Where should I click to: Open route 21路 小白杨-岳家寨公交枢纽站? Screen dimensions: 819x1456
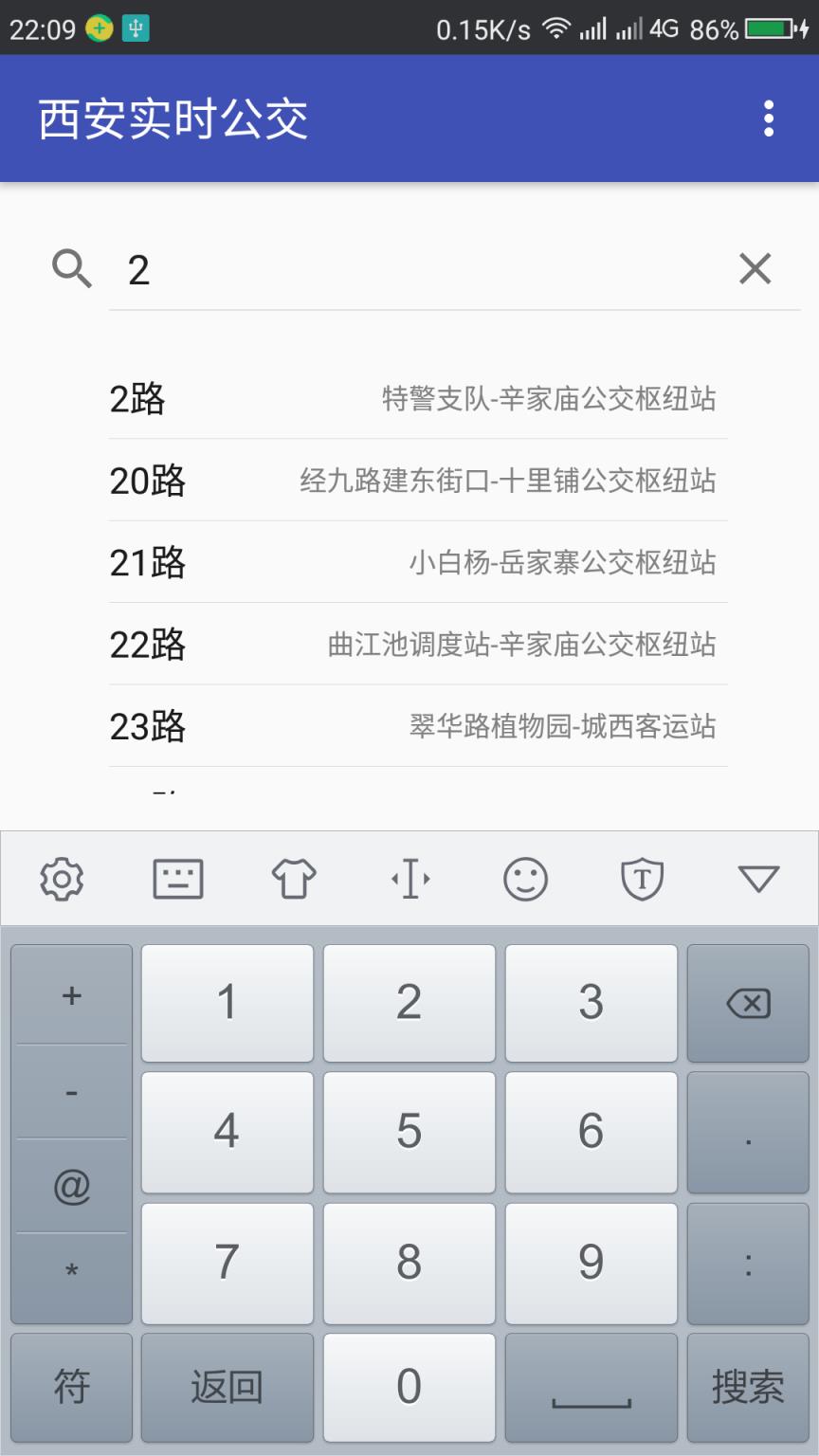click(x=409, y=563)
